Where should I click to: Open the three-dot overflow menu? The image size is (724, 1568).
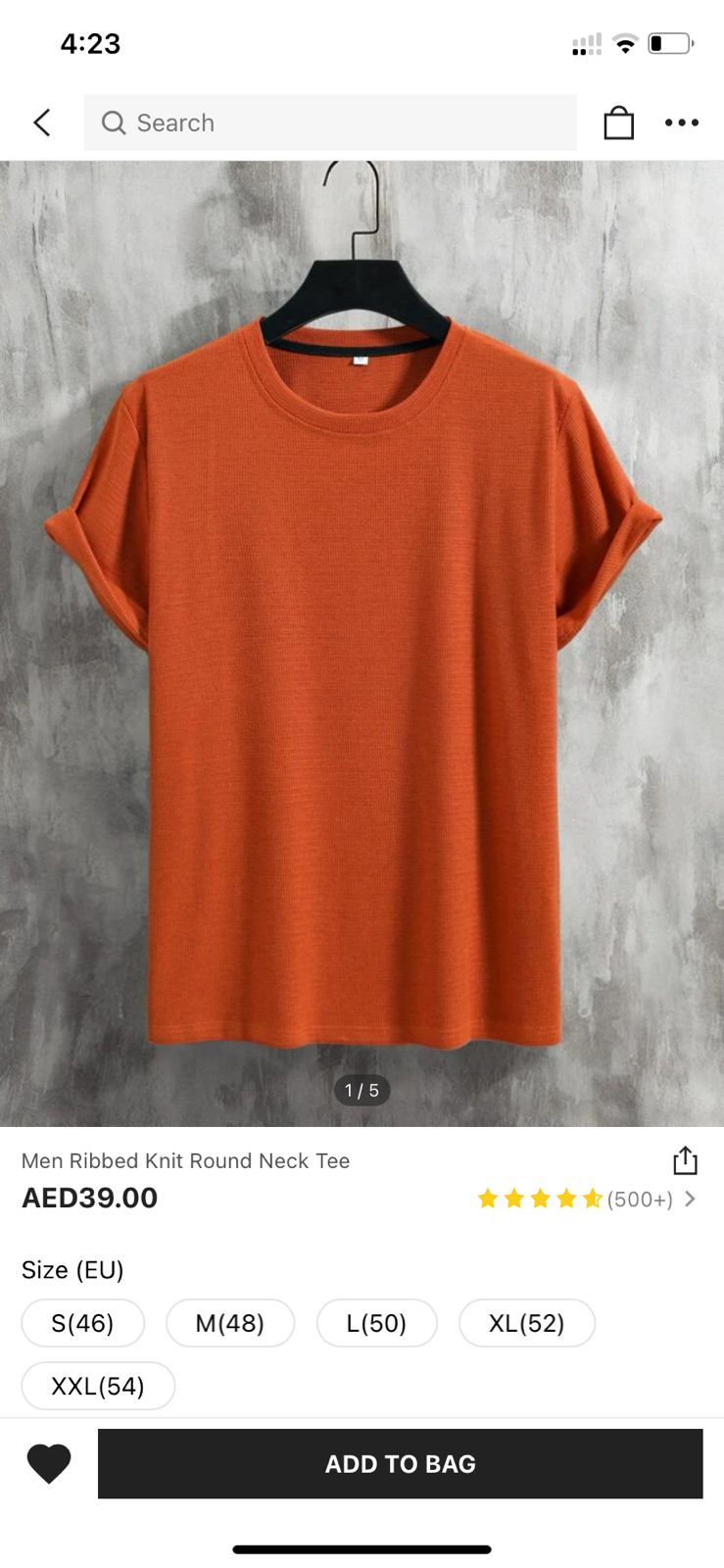click(681, 122)
